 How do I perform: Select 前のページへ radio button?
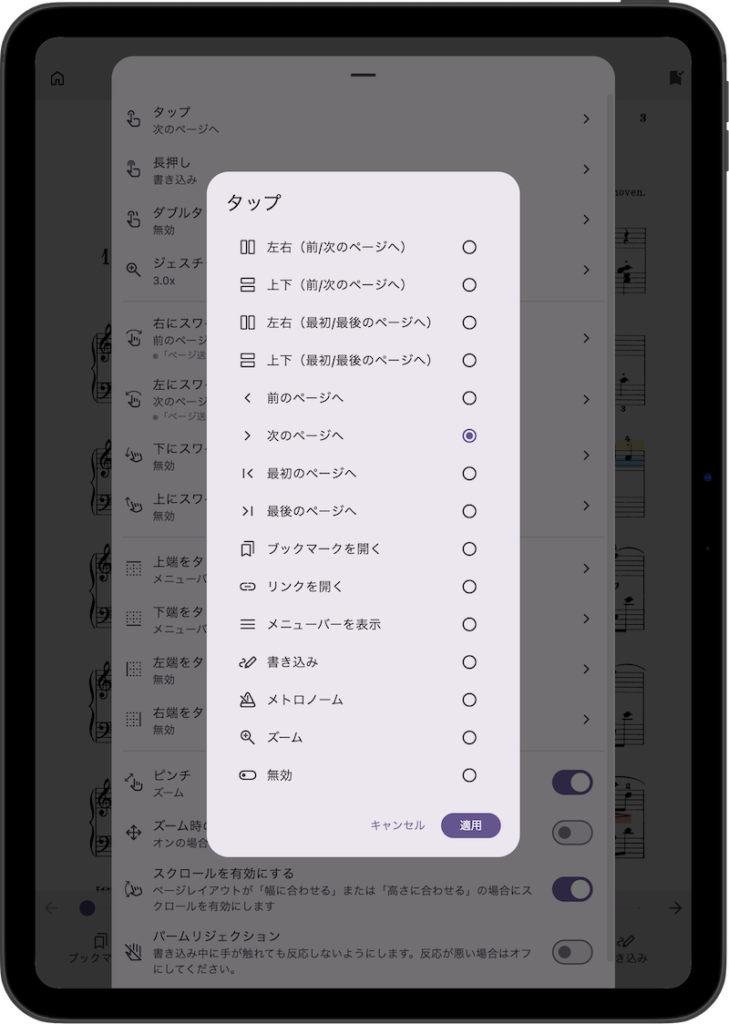point(469,398)
